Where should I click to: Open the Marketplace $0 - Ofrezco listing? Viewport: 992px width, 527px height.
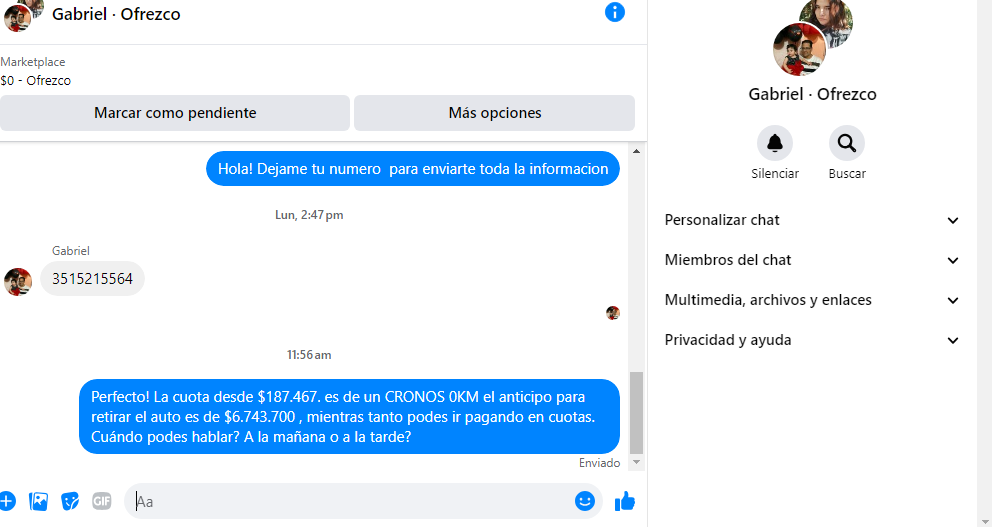pos(36,72)
